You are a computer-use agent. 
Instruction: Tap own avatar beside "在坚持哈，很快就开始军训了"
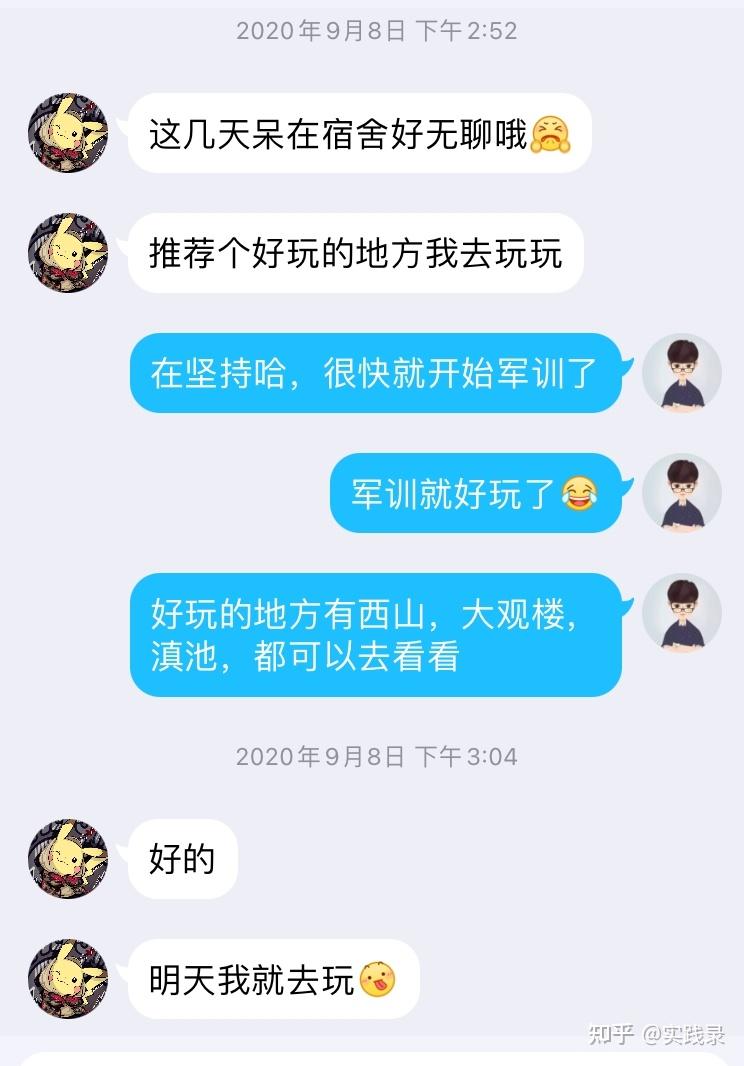click(x=681, y=373)
